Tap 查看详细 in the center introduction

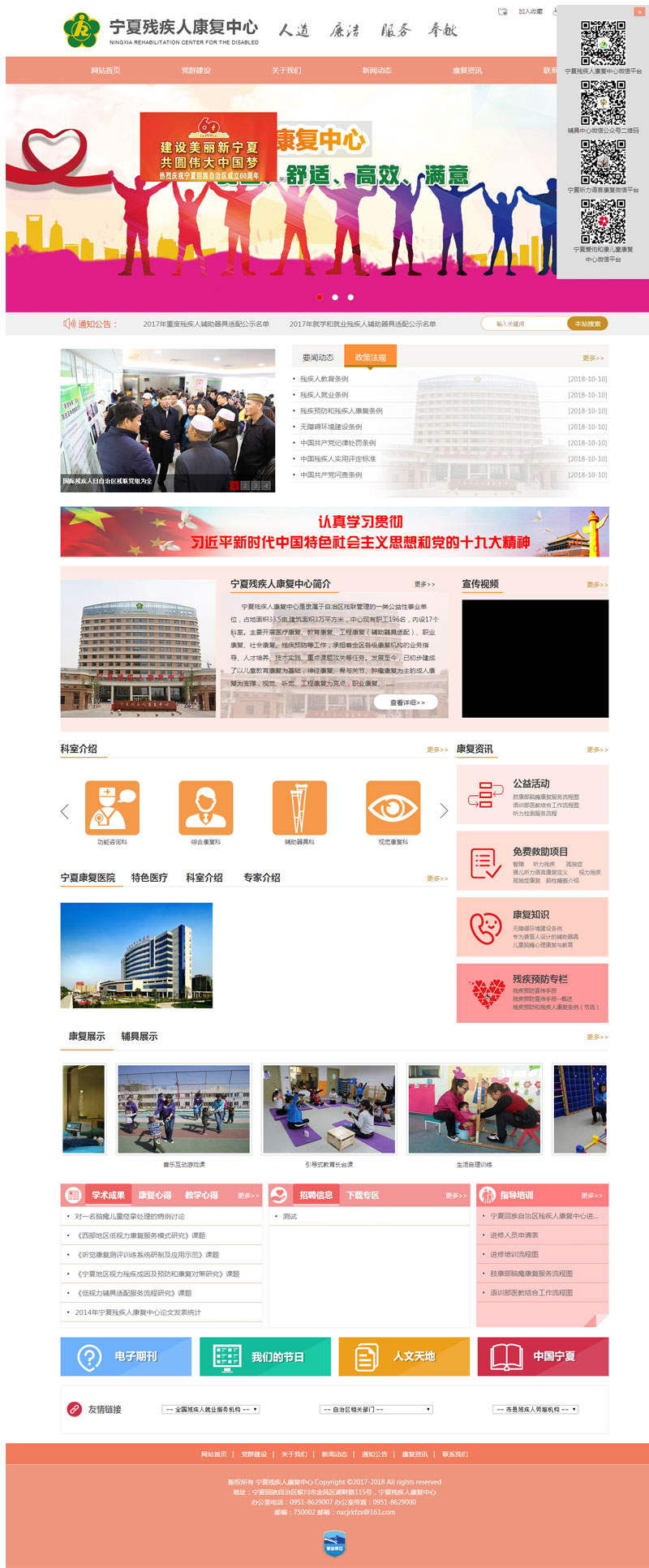(406, 702)
